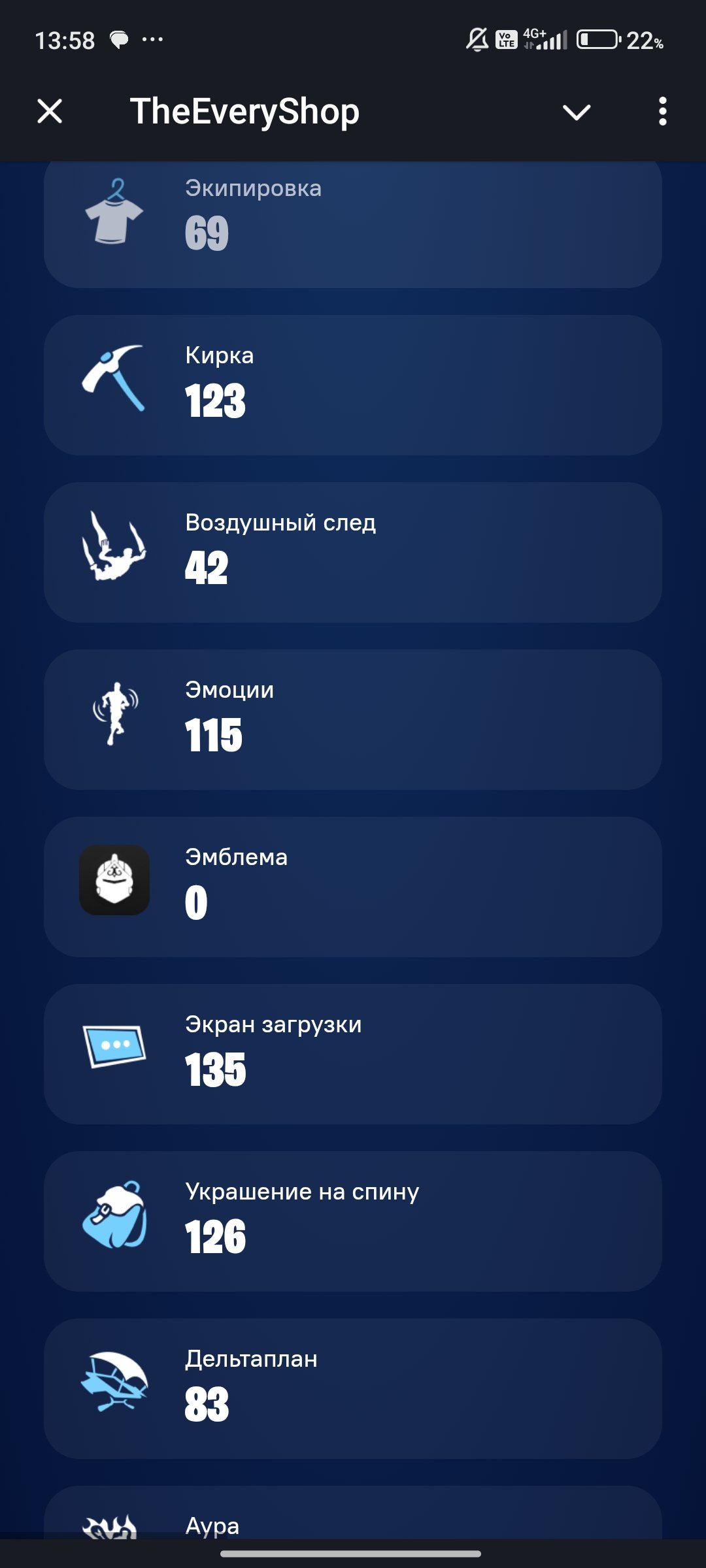Close TheEveryShop with the X
706x1568 pixels.
pos(49,111)
